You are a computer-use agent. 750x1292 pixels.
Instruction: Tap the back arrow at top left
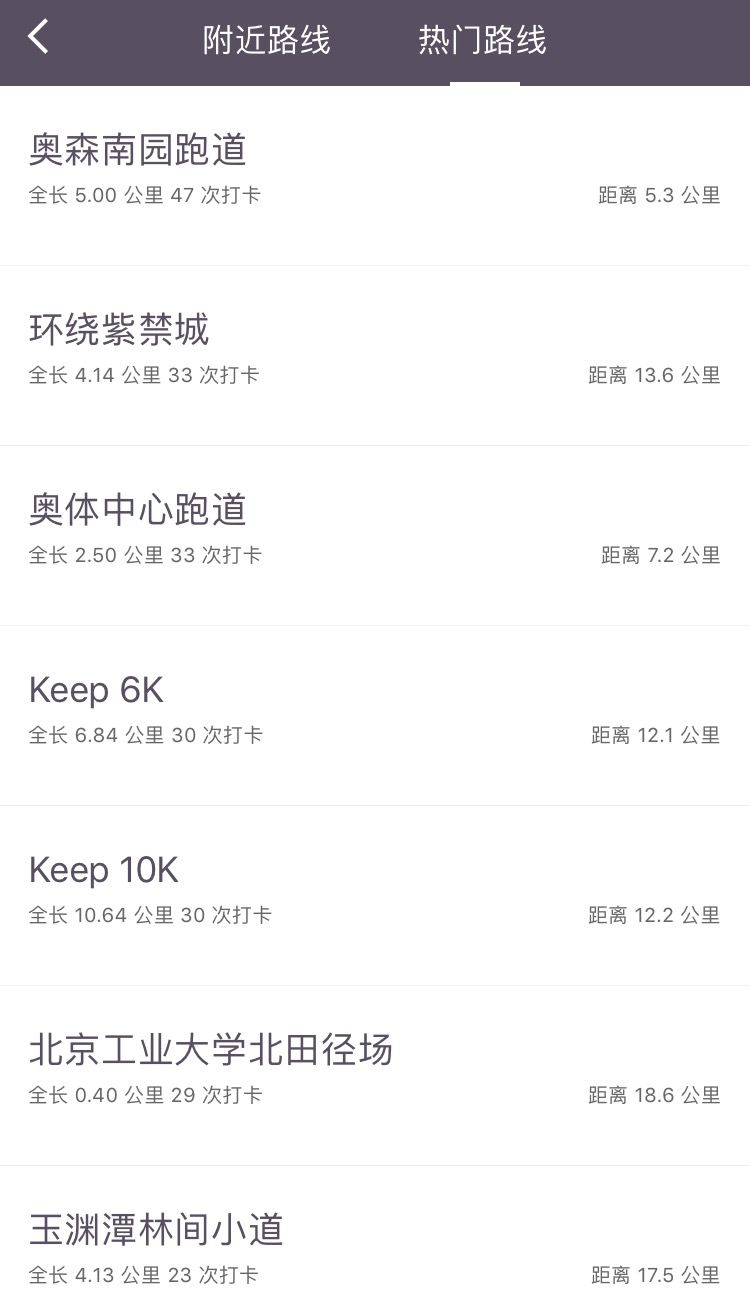(38, 36)
